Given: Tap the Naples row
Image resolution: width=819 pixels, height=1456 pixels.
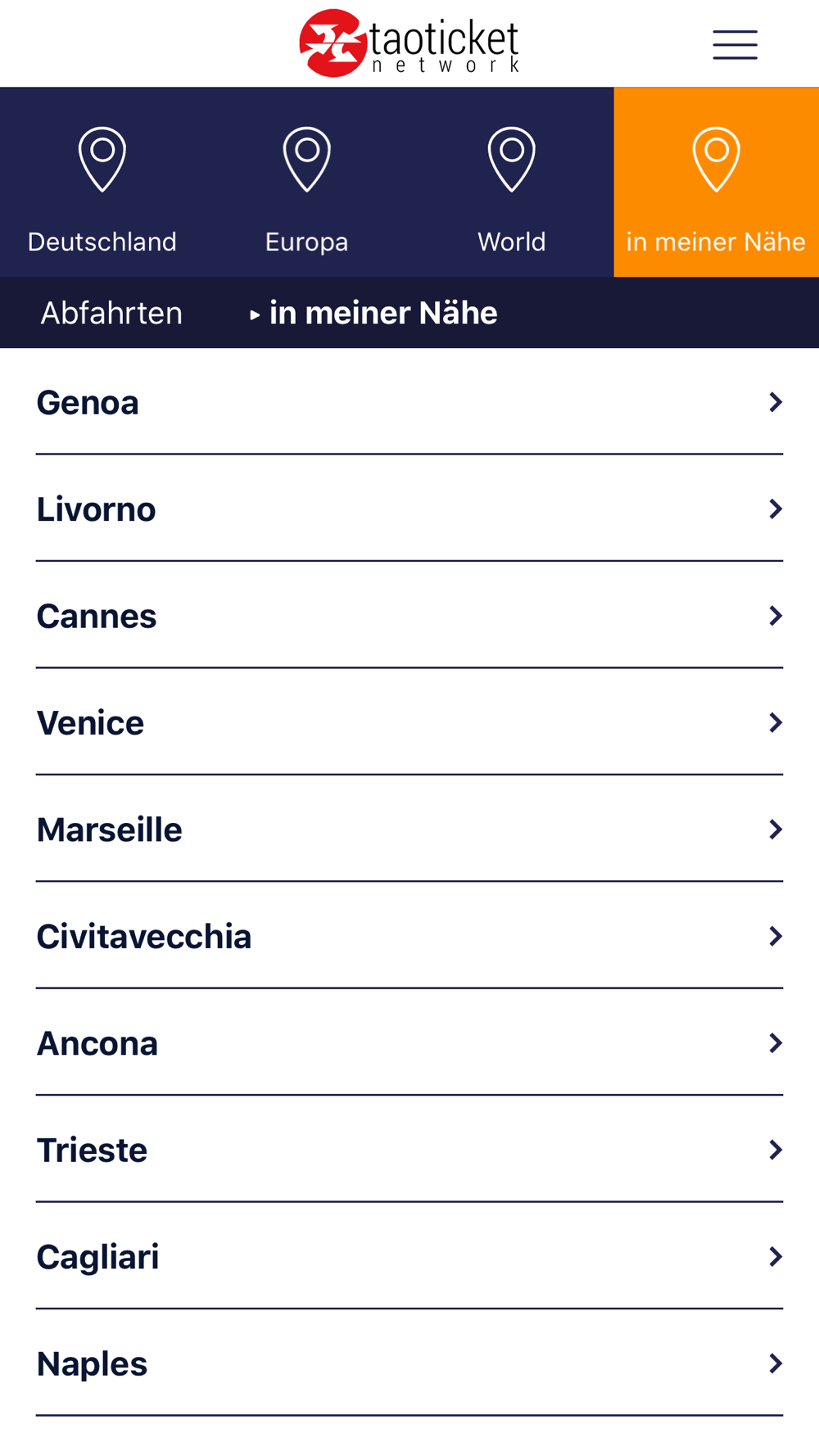Looking at the screenshot, I should (x=409, y=1363).
